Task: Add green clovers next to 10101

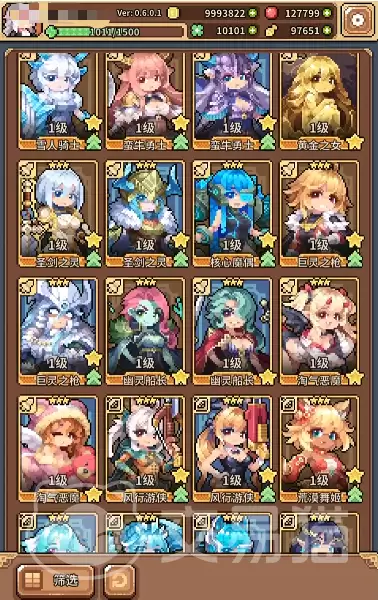Action: point(253,30)
